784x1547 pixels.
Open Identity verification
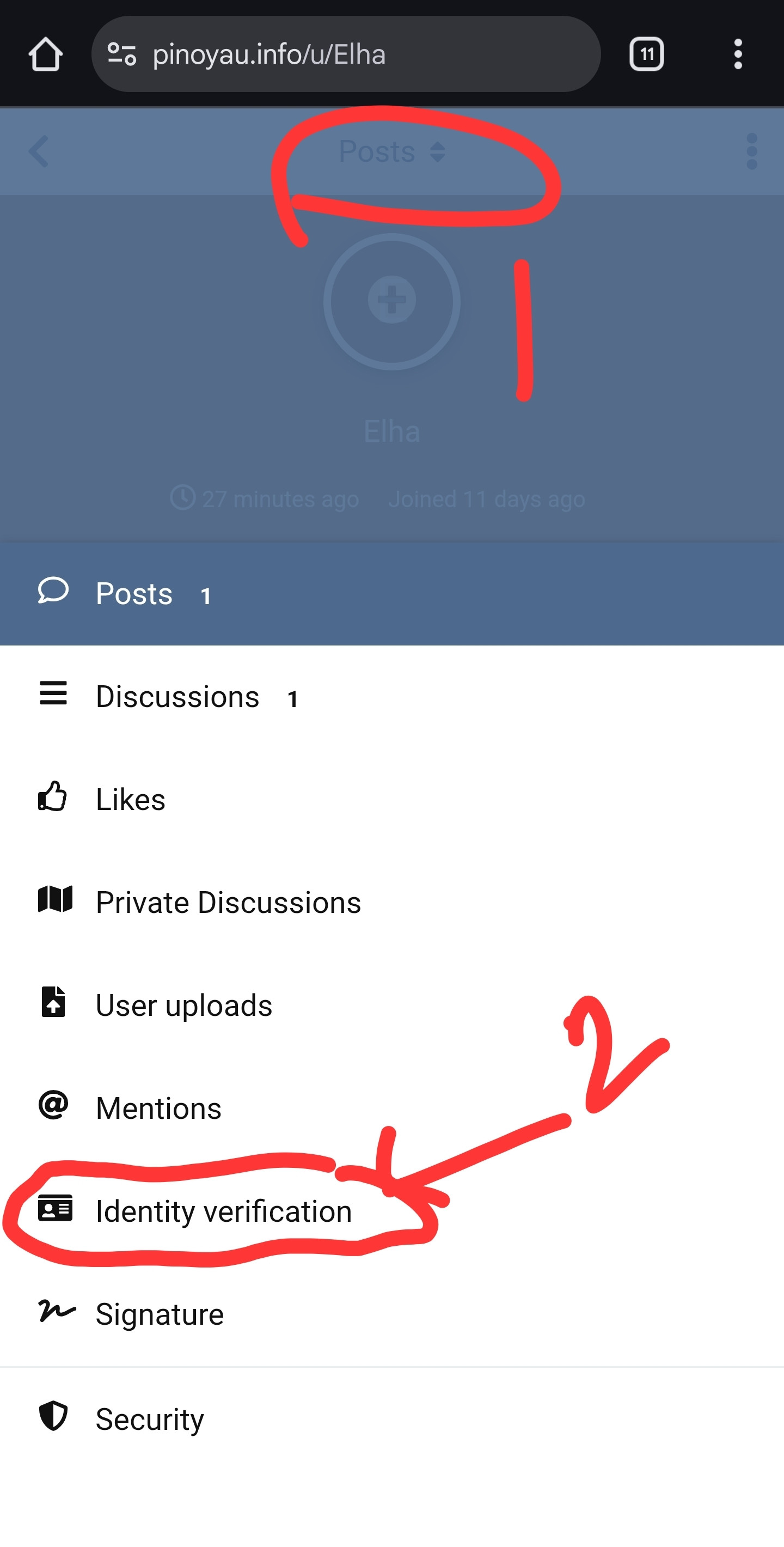point(223,1211)
